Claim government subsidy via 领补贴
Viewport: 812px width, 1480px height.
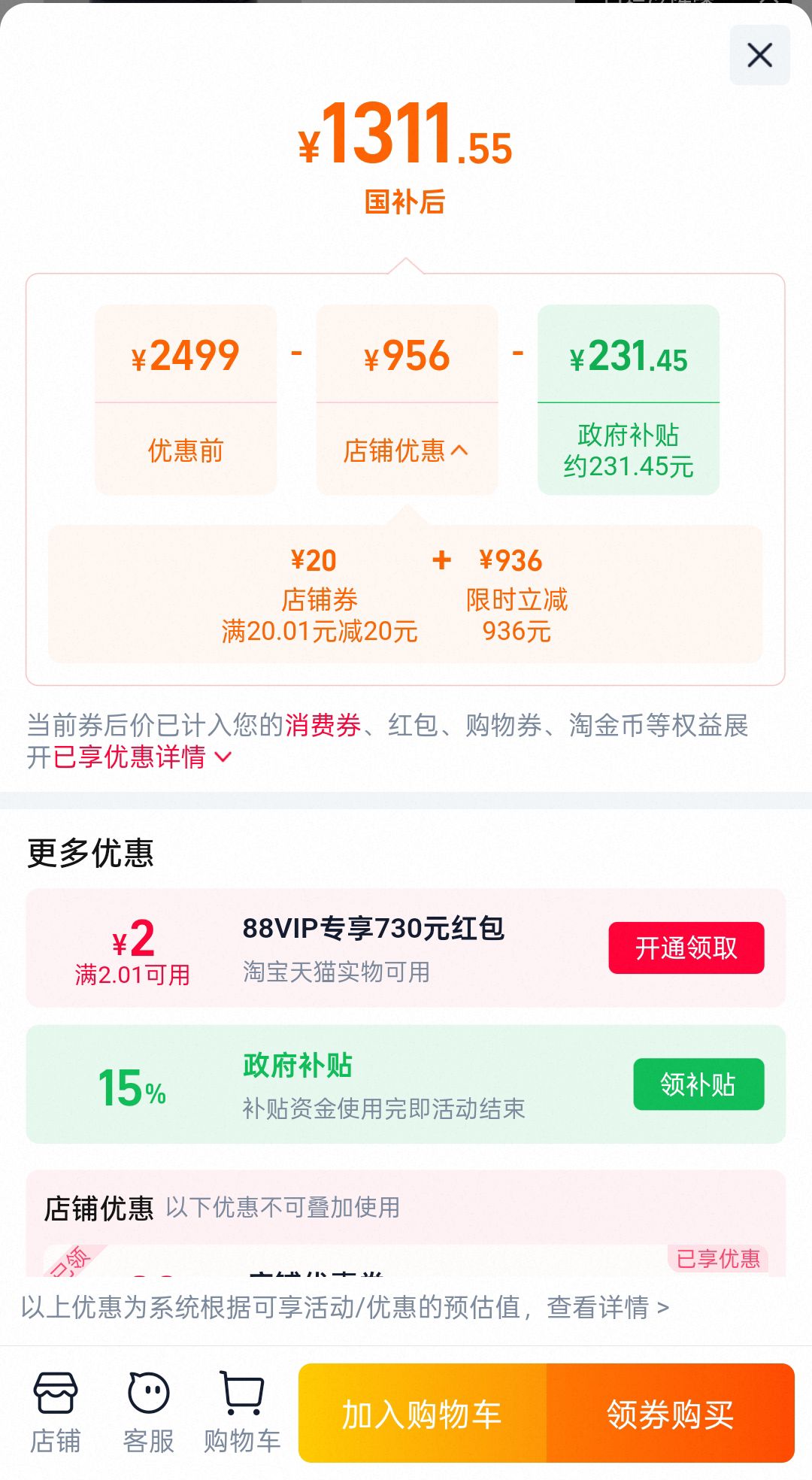tap(698, 1084)
